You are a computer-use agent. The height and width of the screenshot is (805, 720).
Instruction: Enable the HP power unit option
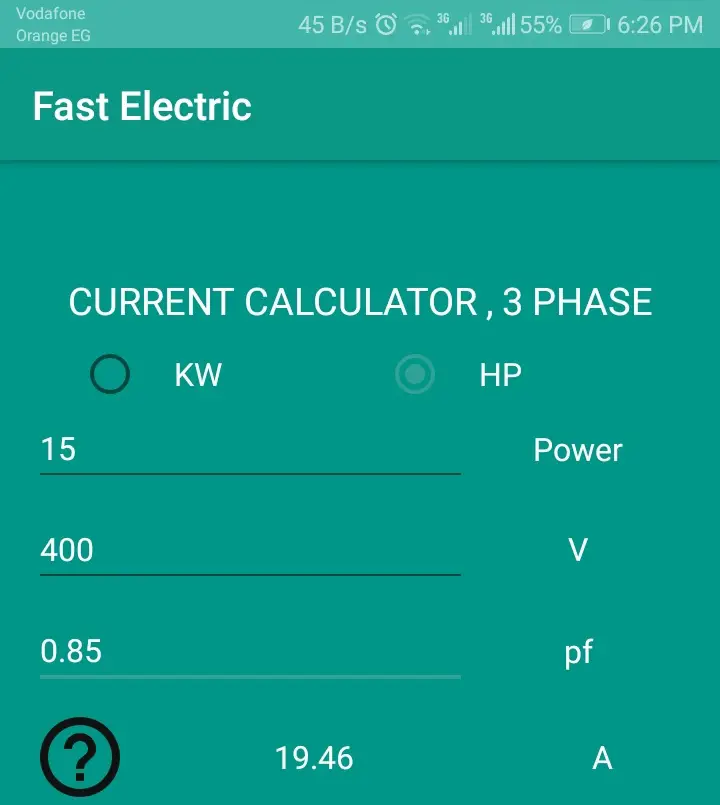coord(414,374)
